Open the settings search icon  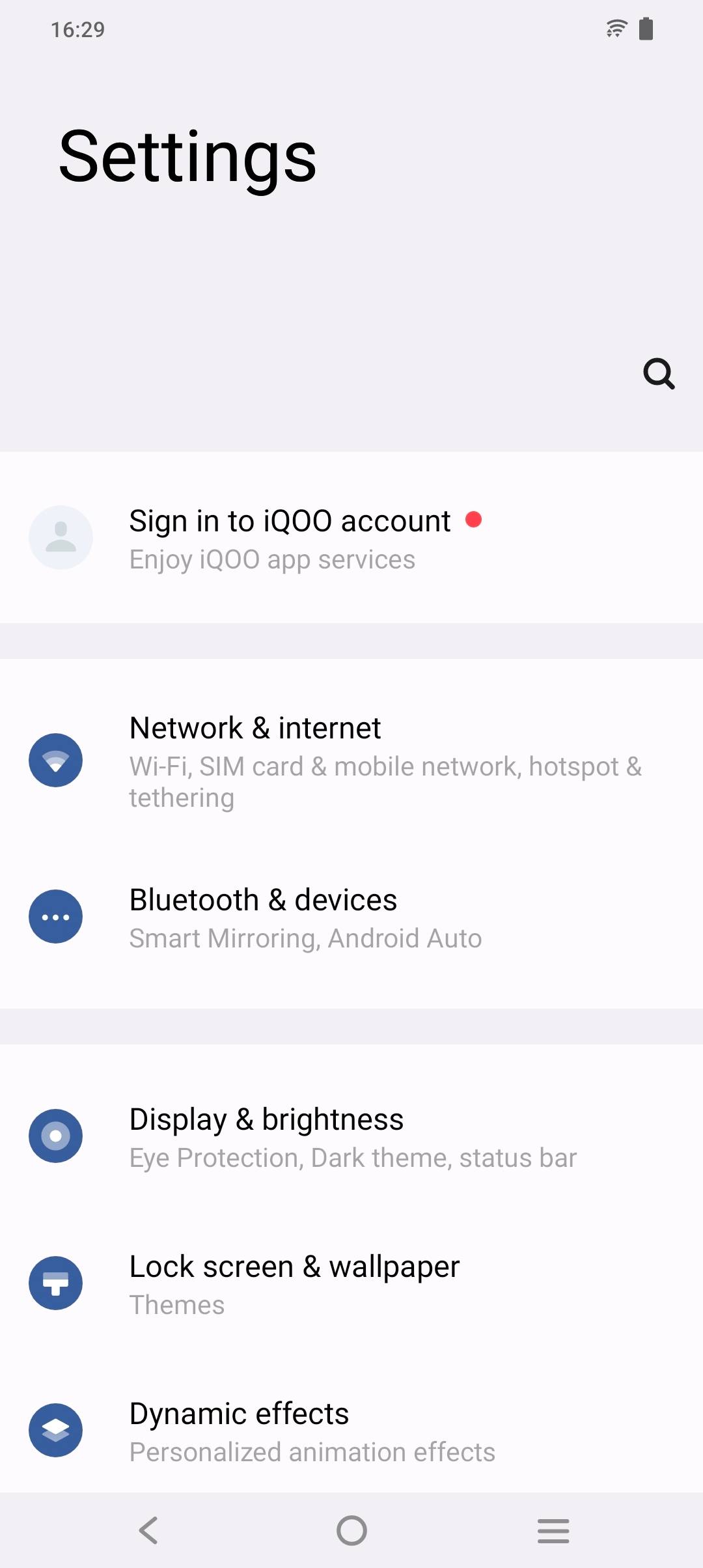[x=659, y=374]
